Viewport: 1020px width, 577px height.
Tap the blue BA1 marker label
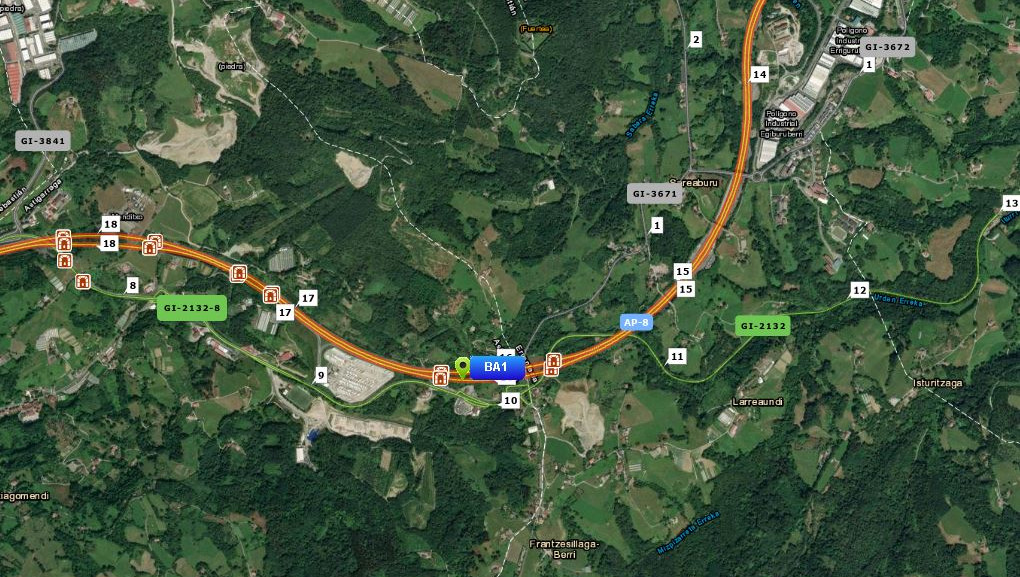[496, 367]
